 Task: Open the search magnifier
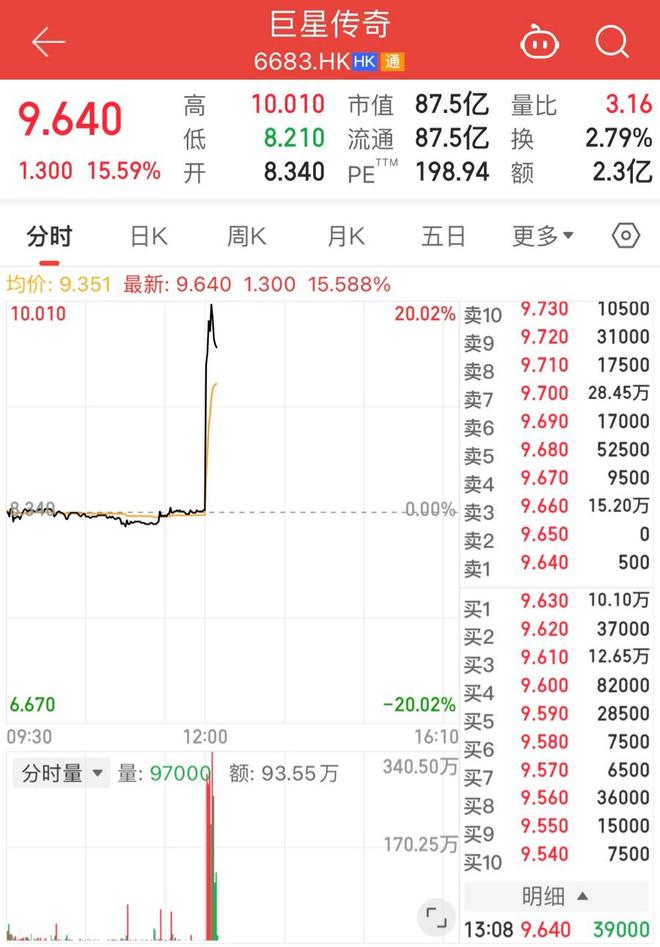pos(611,42)
